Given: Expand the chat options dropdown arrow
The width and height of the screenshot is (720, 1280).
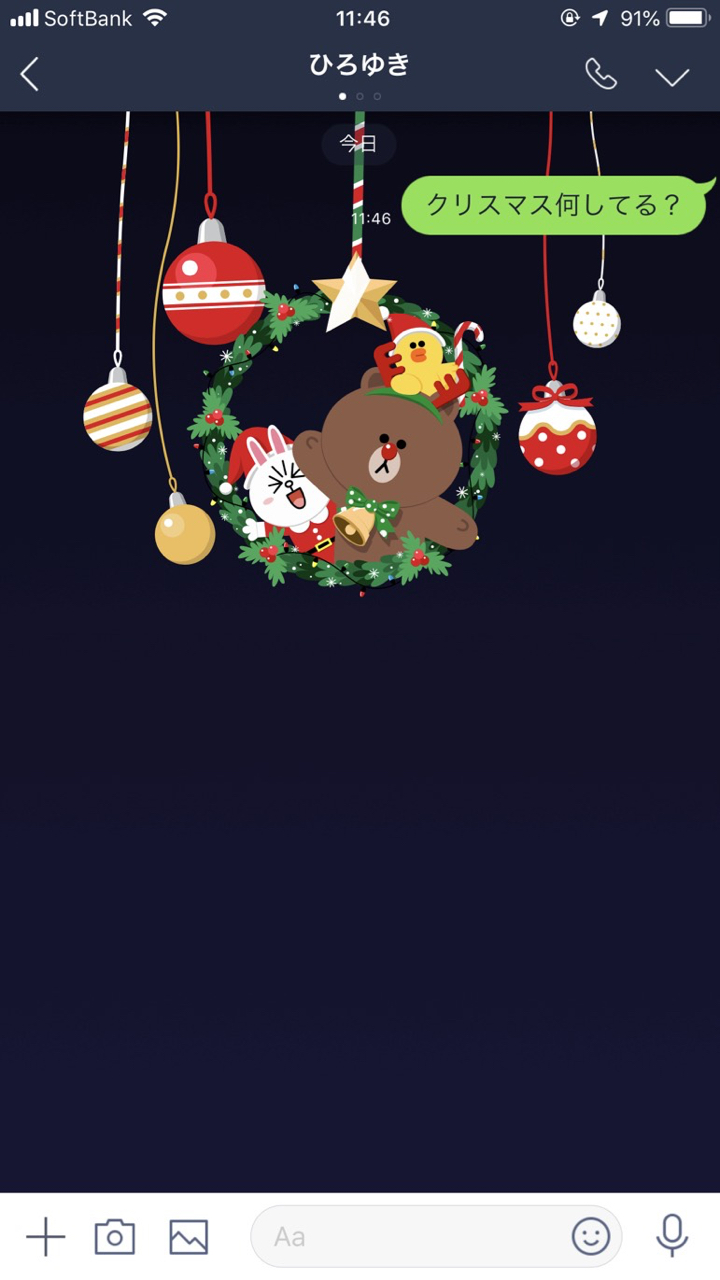Looking at the screenshot, I should [x=672, y=76].
